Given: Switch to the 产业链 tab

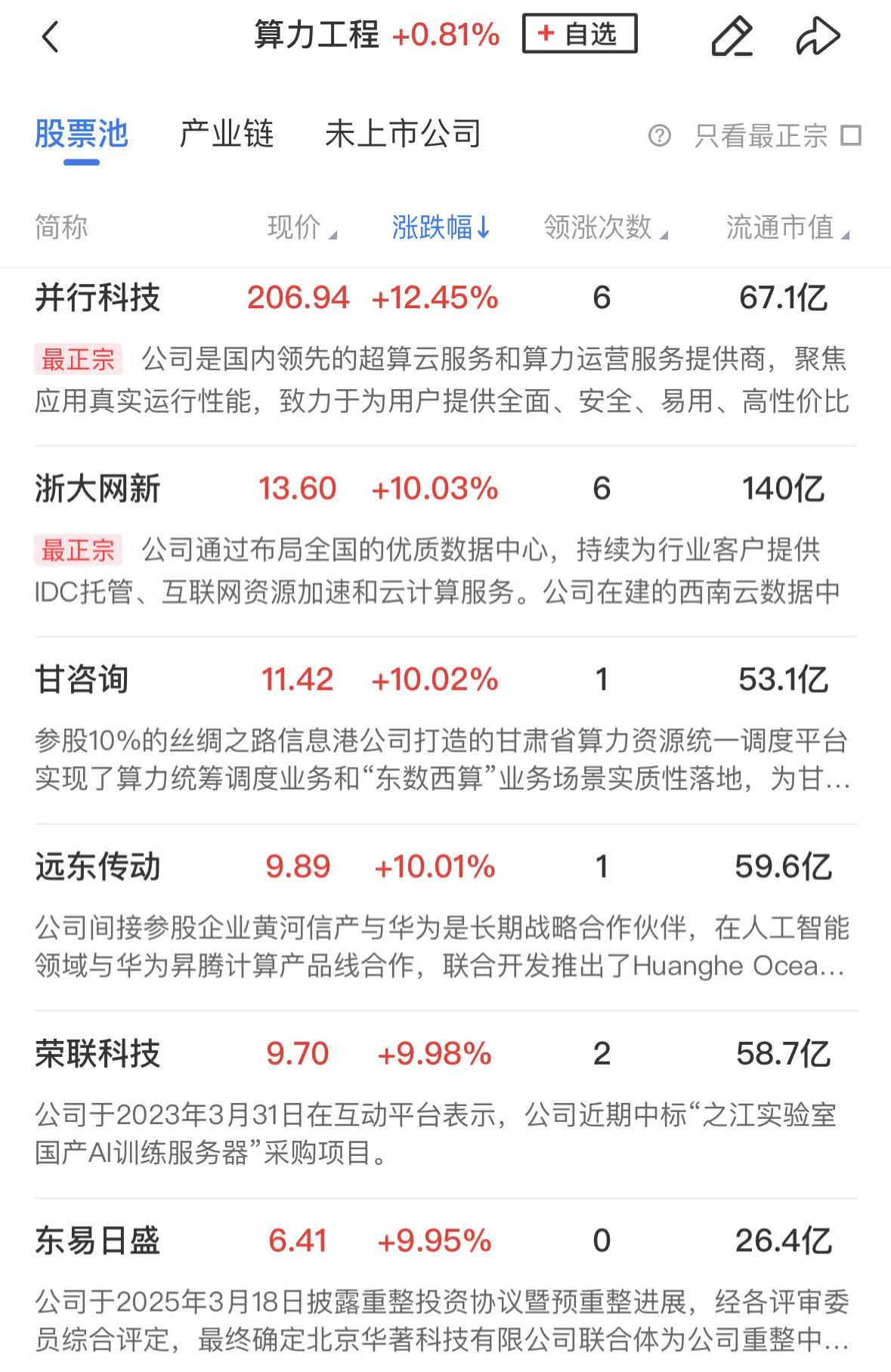Looking at the screenshot, I should [x=226, y=134].
